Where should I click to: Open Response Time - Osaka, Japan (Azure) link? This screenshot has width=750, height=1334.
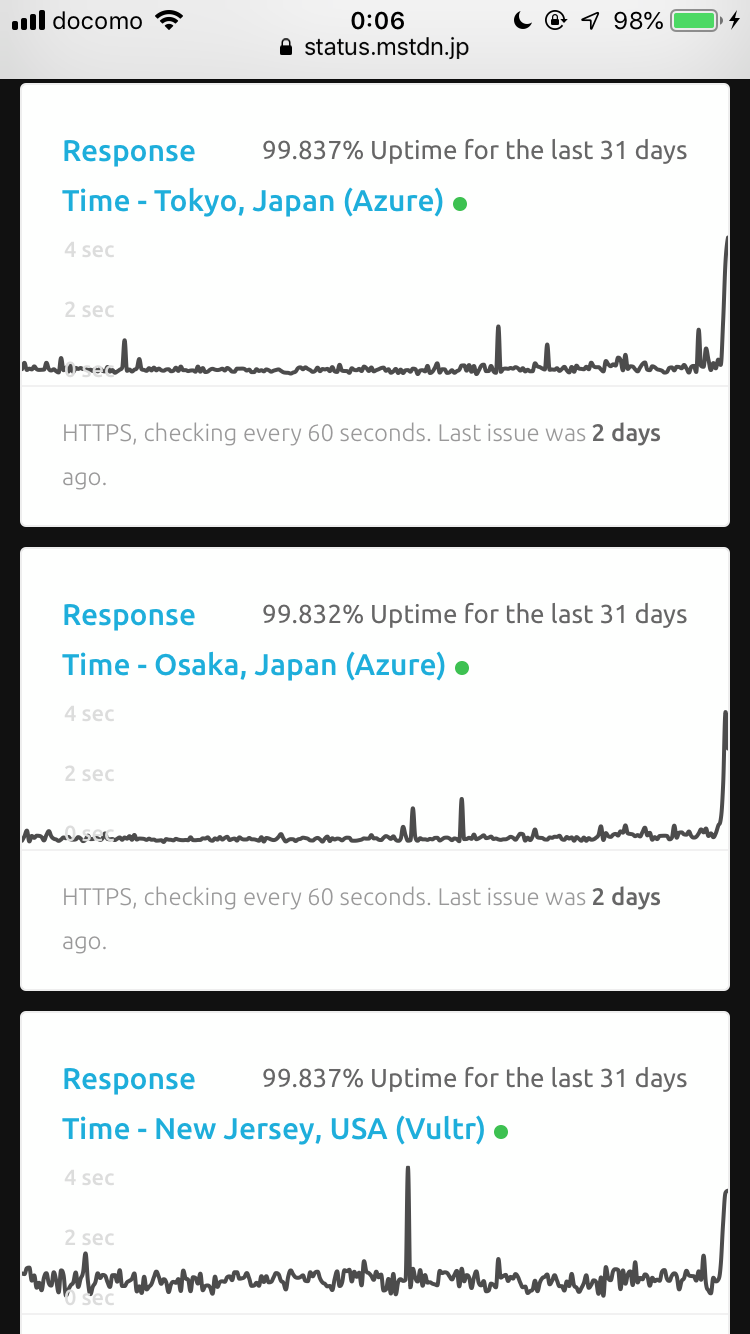point(254,640)
